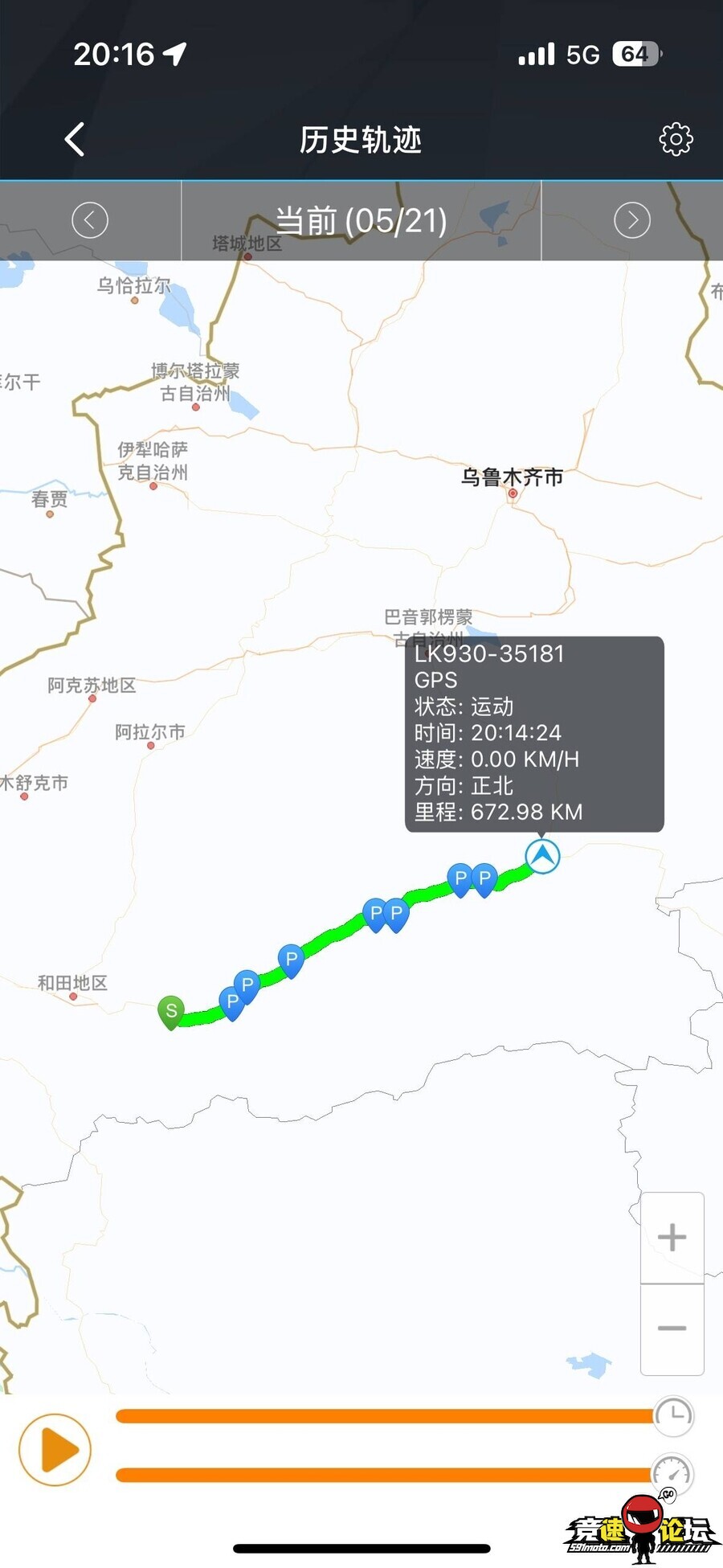Go to the next day's track
Image resolution: width=723 pixels, height=1568 pixels.
click(632, 220)
